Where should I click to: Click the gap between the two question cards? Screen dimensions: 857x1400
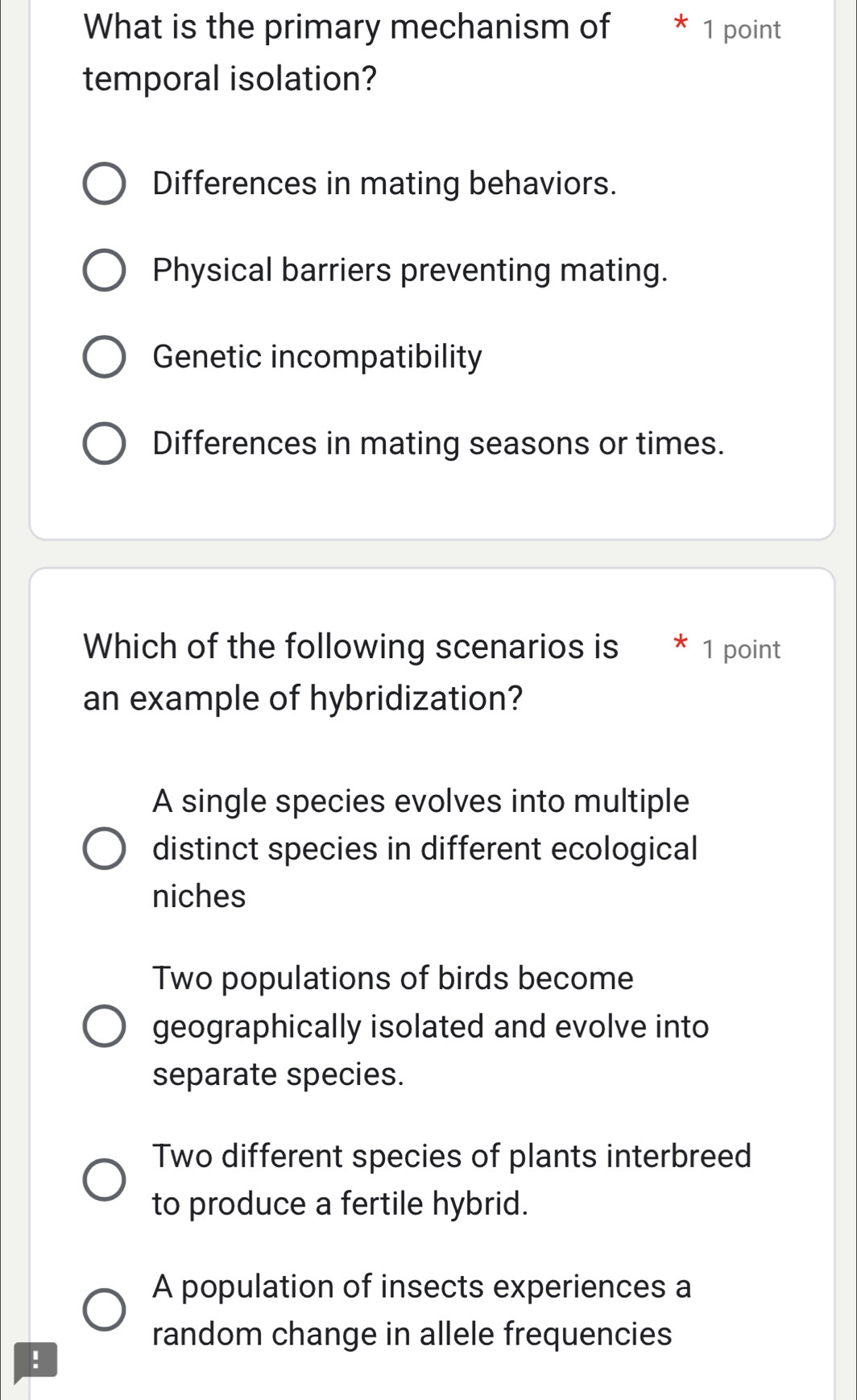[427, 554]
